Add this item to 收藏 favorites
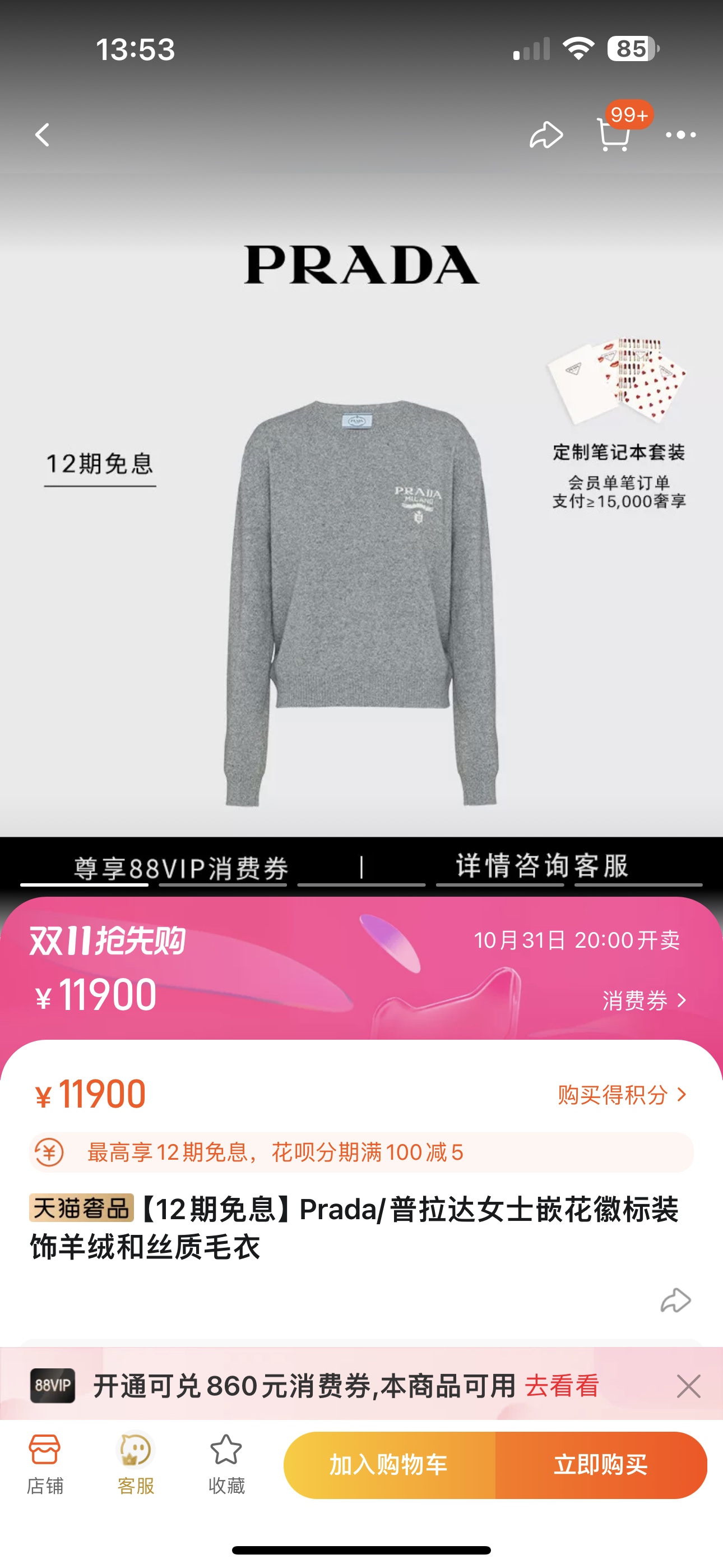723x1568 pixels. [x=226, y=1464]
